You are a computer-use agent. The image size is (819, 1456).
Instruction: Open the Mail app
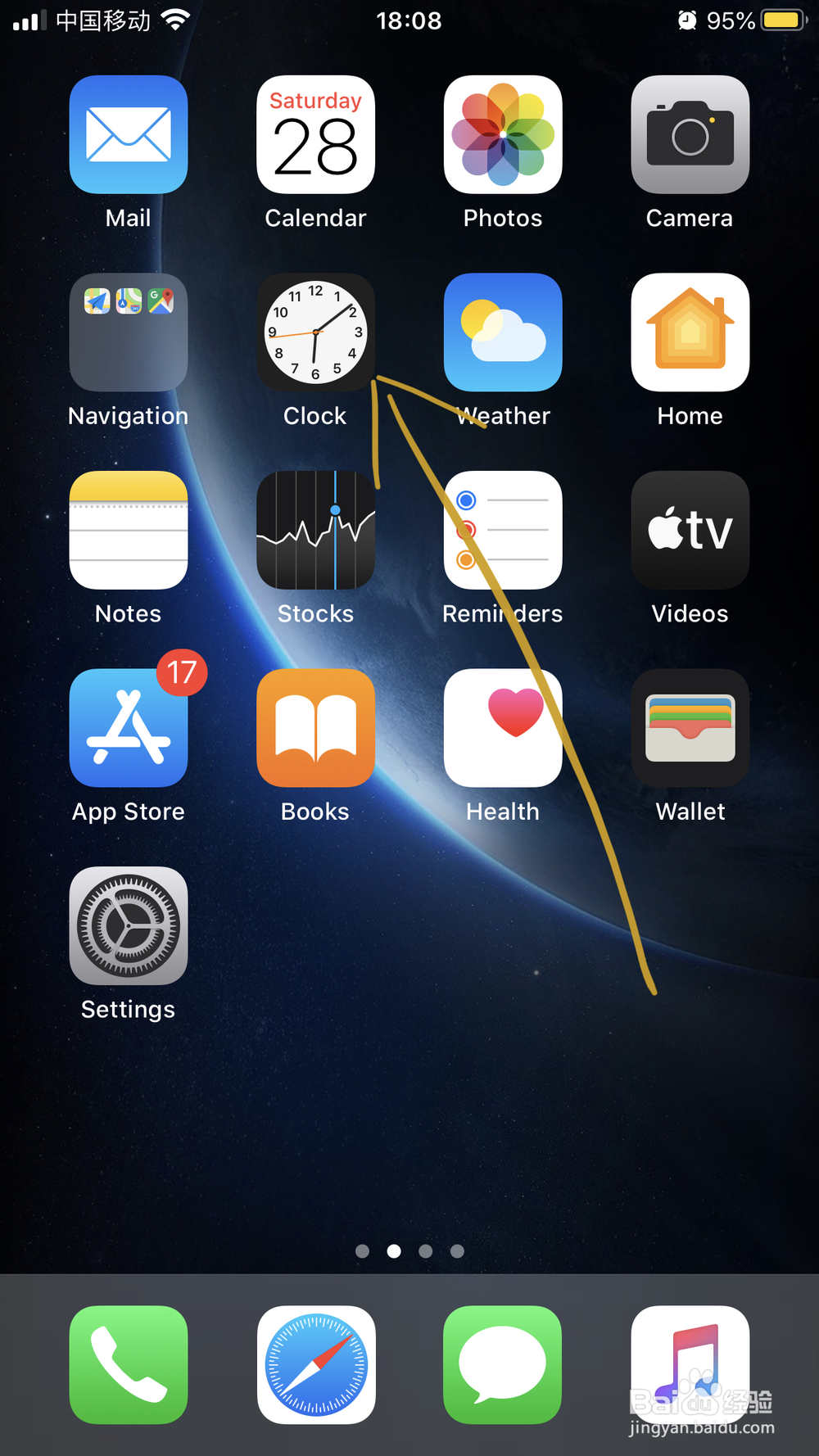pos(129,135)
